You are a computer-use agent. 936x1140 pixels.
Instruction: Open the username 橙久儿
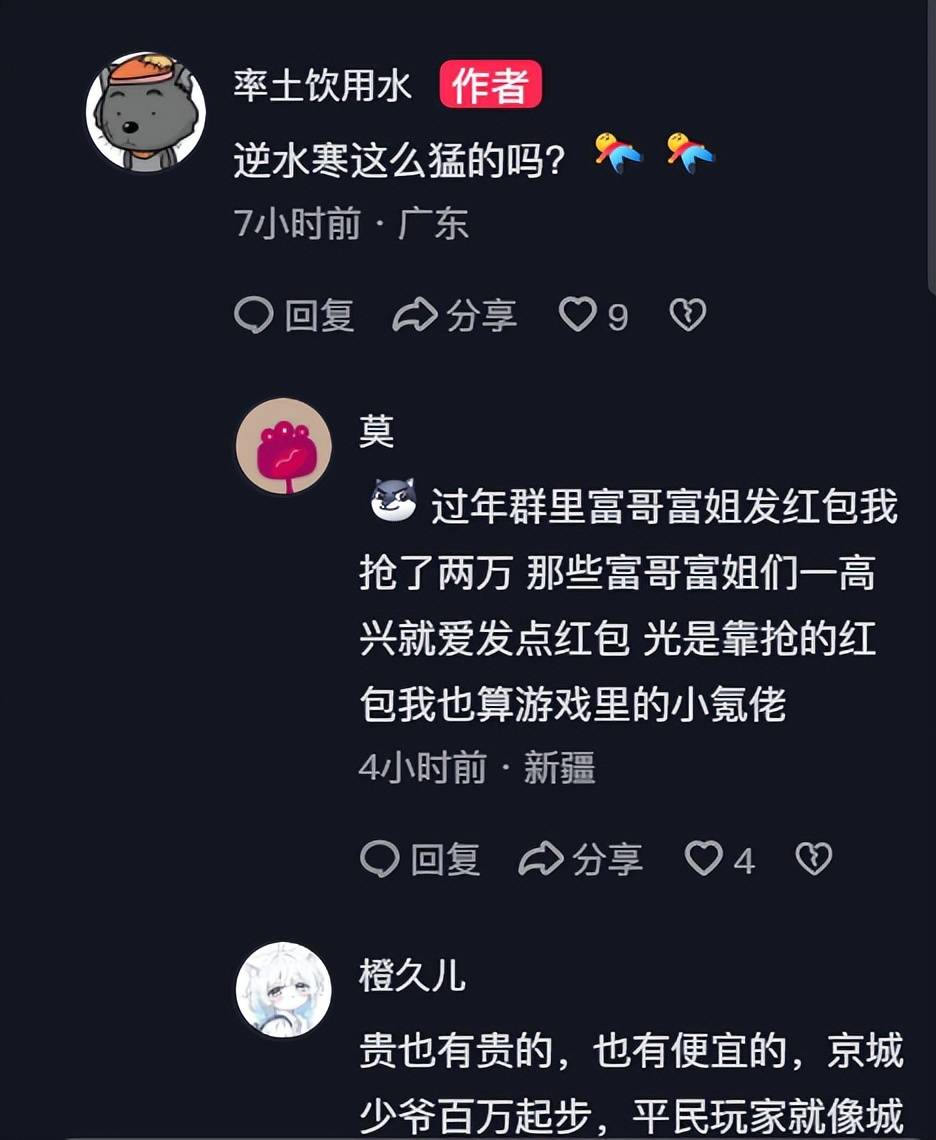[412, 975]
